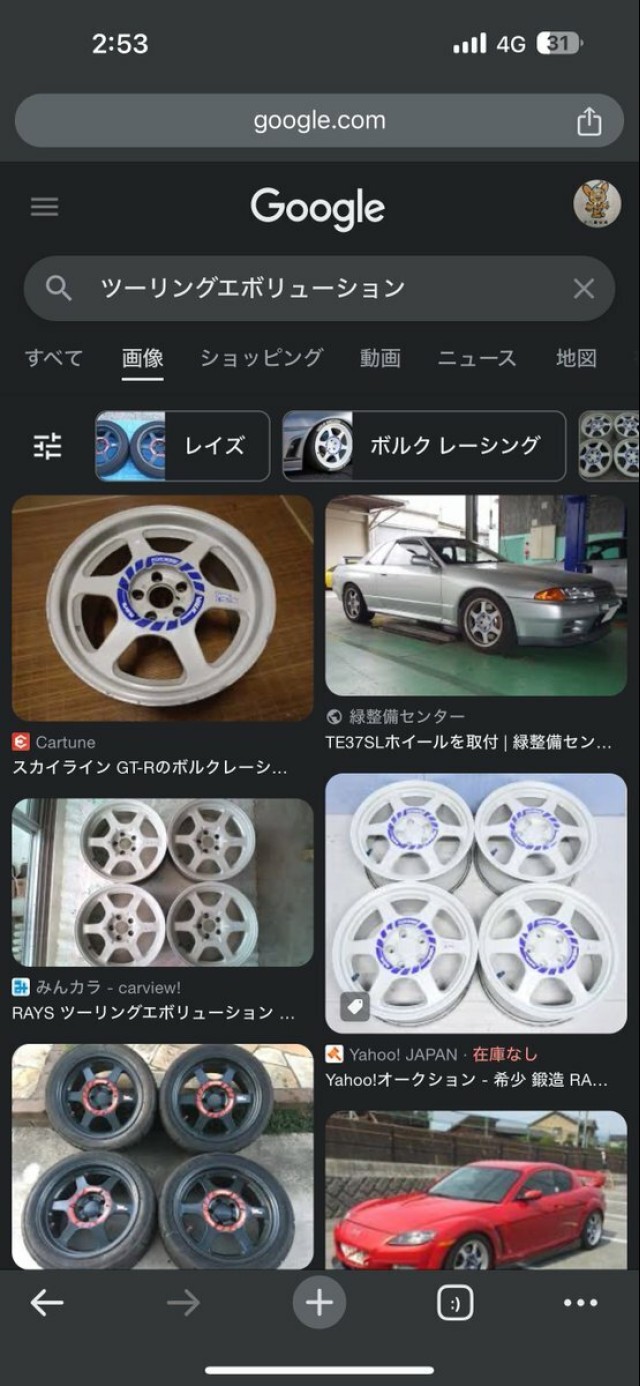Open the 緑整備センター silver Skyline result
The height and width of the screenshot is (1386, 640).
(x=476, y=595)
